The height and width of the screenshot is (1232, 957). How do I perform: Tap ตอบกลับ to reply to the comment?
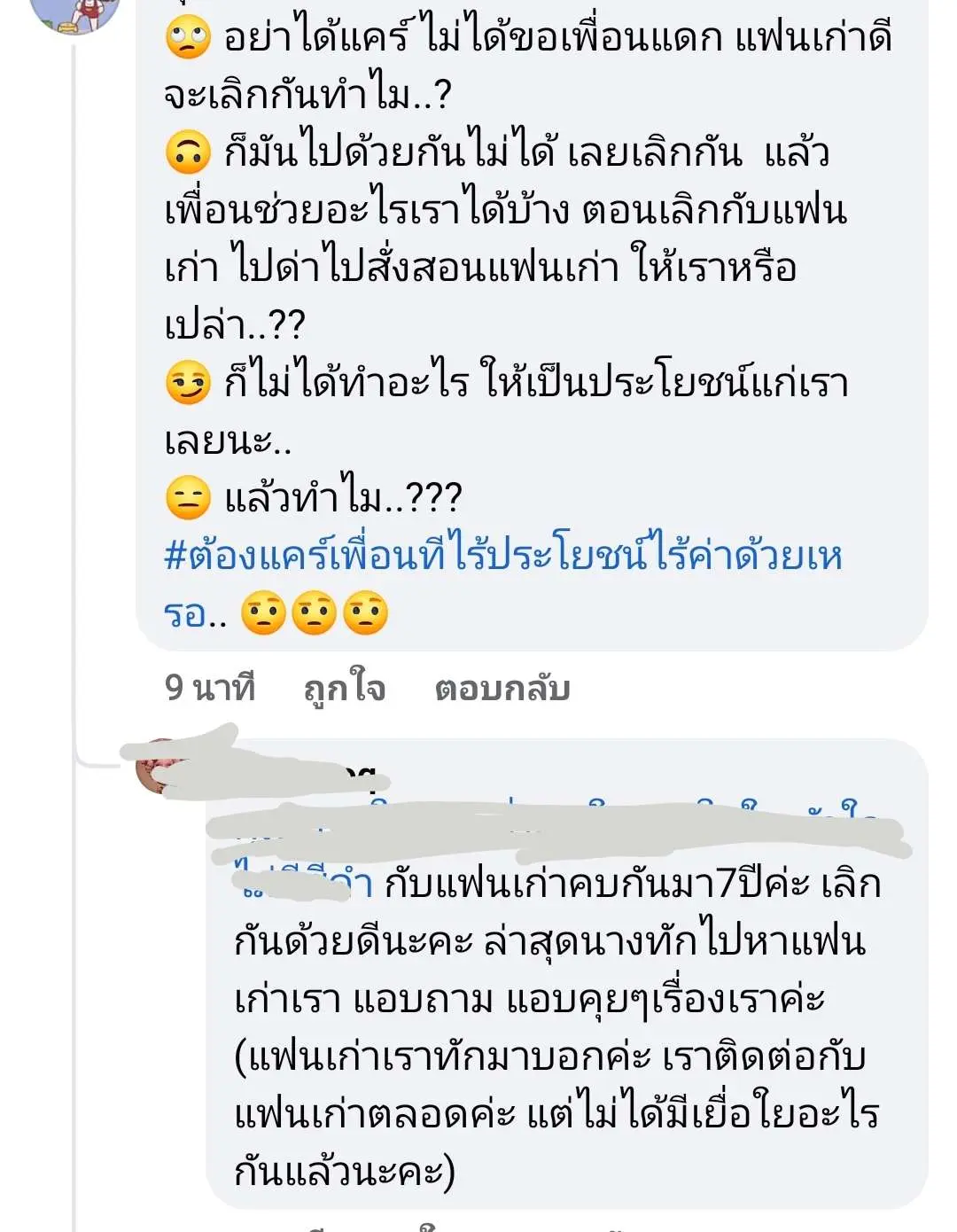click(x=502, y=689)
